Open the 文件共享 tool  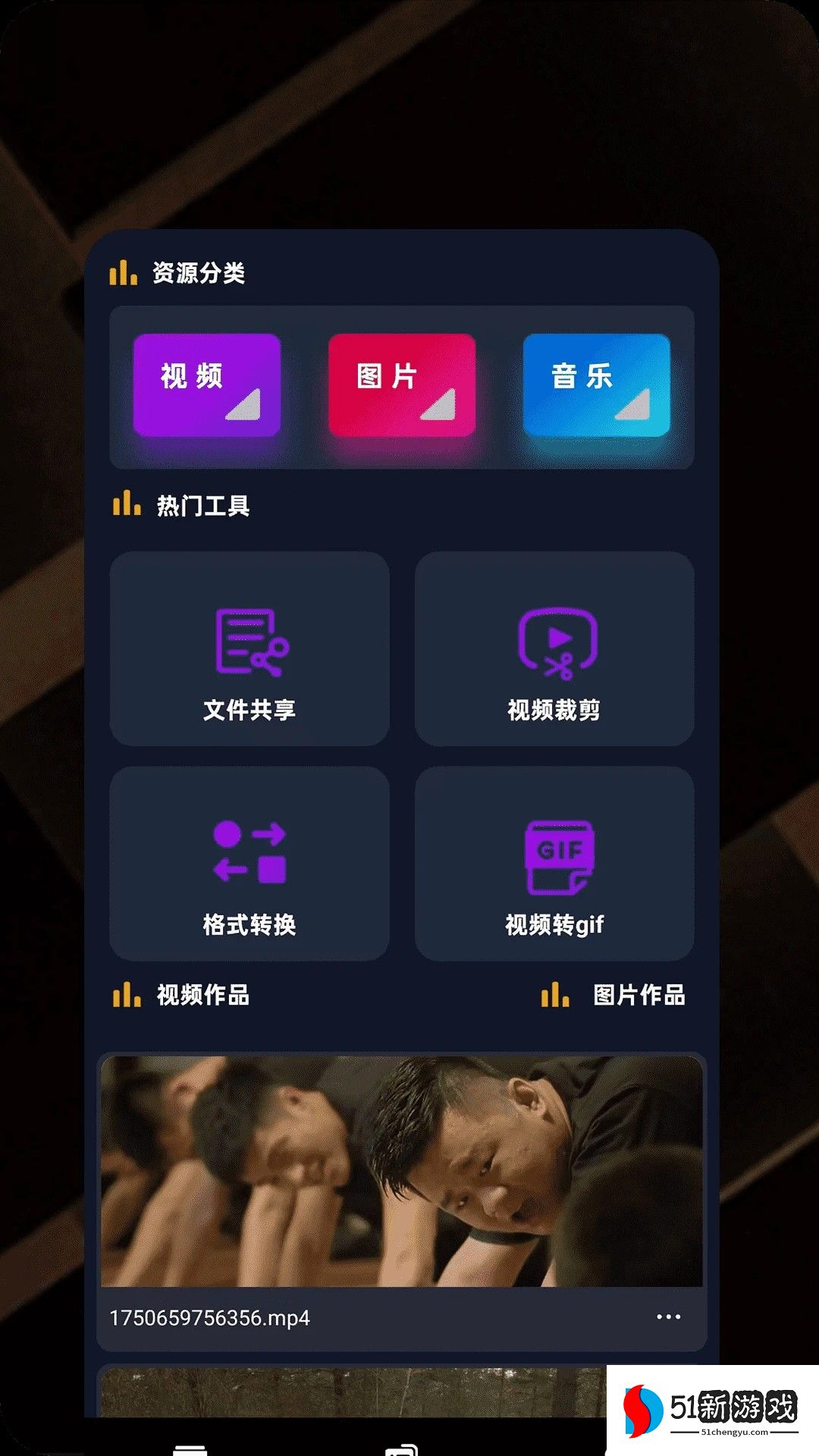[x=249, y=649]
